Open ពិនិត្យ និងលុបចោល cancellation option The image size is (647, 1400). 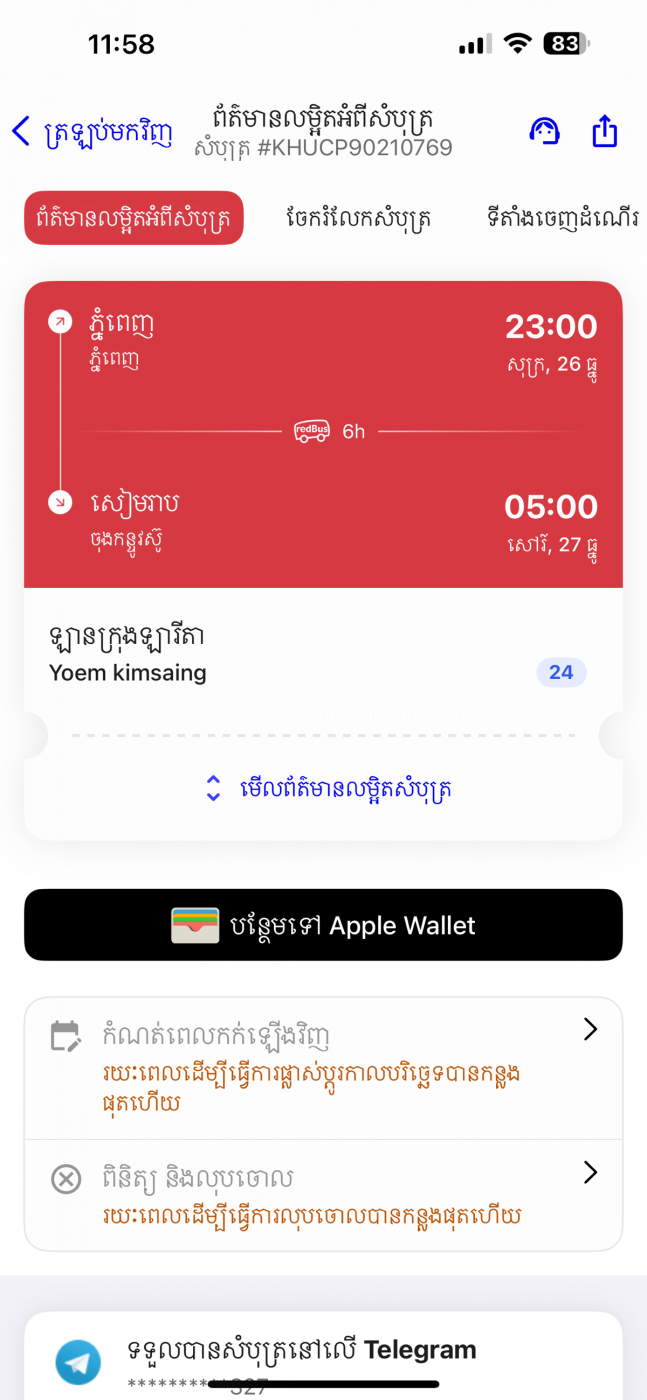(x=324, y=1195)
